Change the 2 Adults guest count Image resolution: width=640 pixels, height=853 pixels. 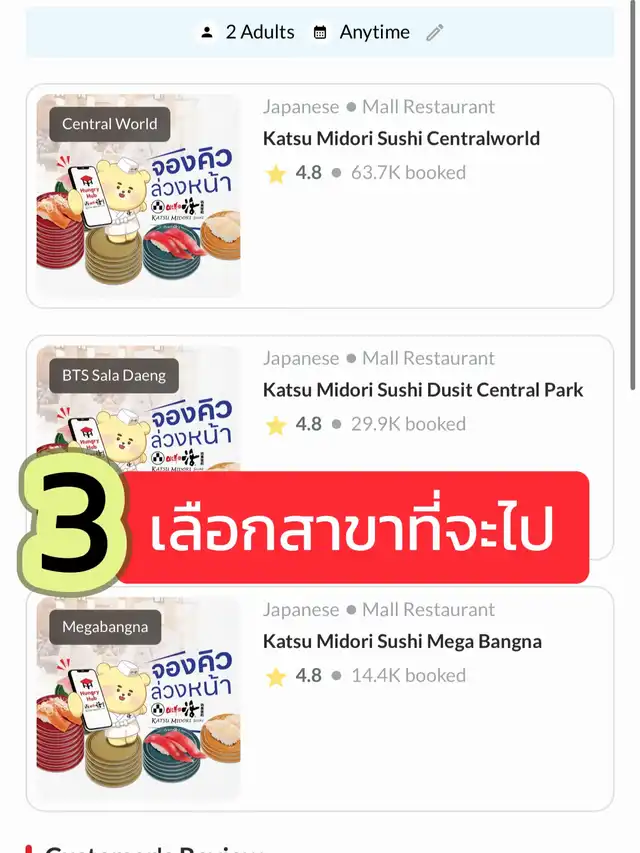tap(248, 33)
